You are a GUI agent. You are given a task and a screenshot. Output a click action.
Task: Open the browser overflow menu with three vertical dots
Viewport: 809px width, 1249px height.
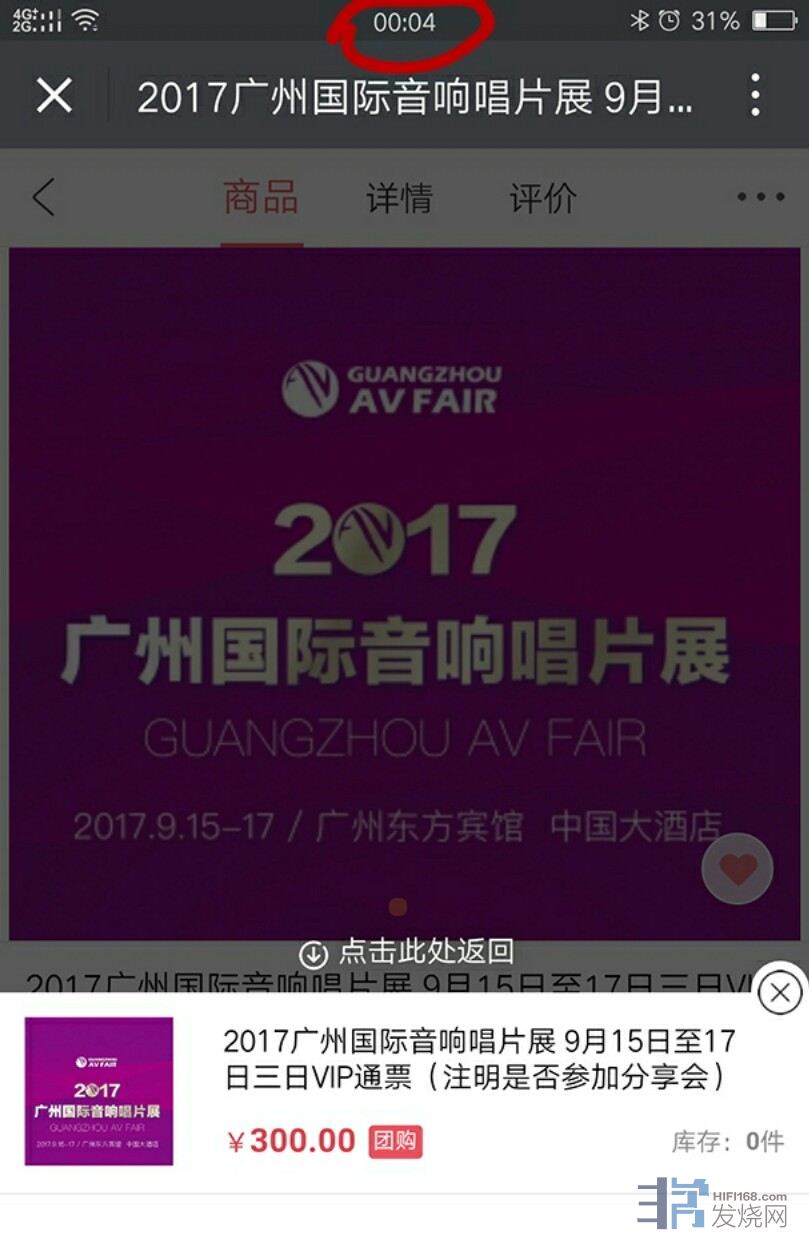tap(755, 96)
